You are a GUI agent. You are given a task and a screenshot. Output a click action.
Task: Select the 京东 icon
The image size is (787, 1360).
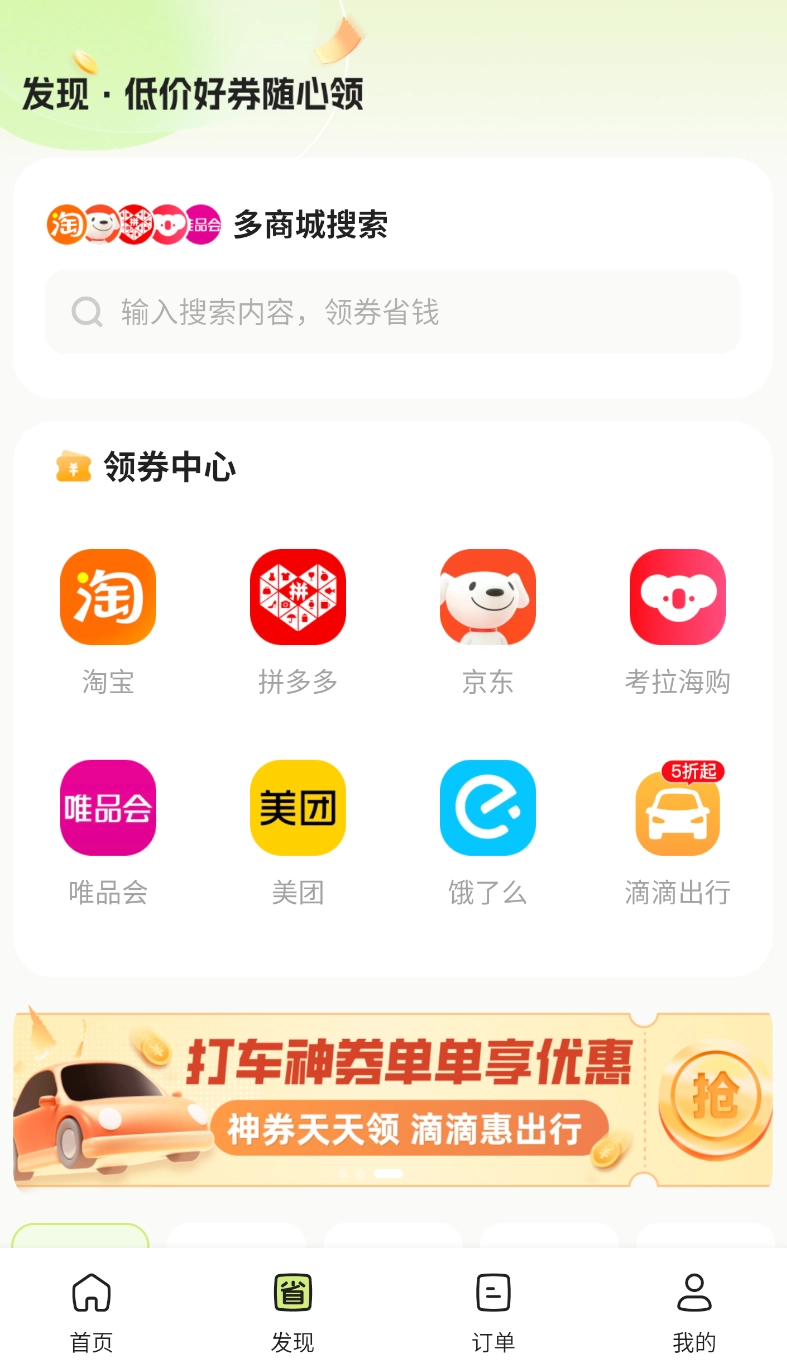pos(487,598)
